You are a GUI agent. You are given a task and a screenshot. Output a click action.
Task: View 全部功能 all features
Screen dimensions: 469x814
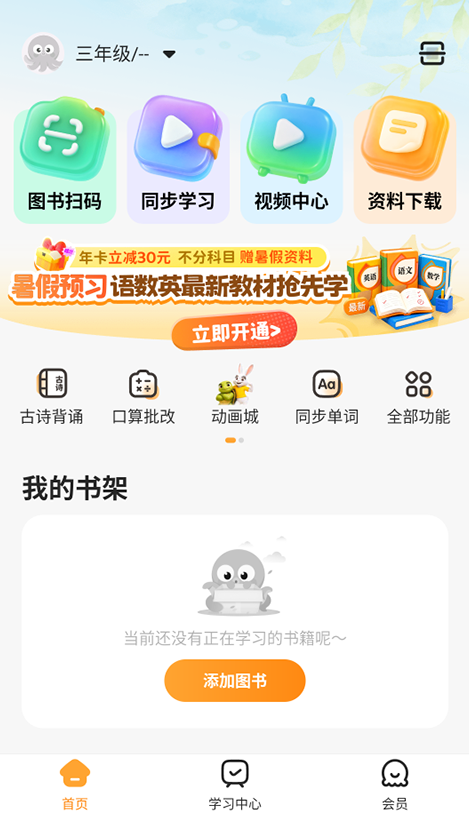419,397
